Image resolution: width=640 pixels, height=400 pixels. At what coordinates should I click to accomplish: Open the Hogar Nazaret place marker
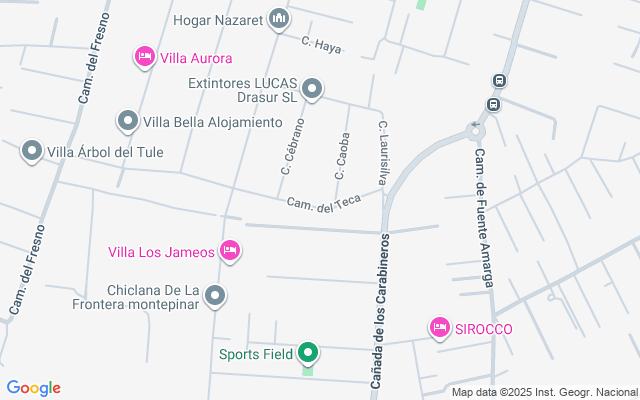pyautogui.click(x=278, y=20)
